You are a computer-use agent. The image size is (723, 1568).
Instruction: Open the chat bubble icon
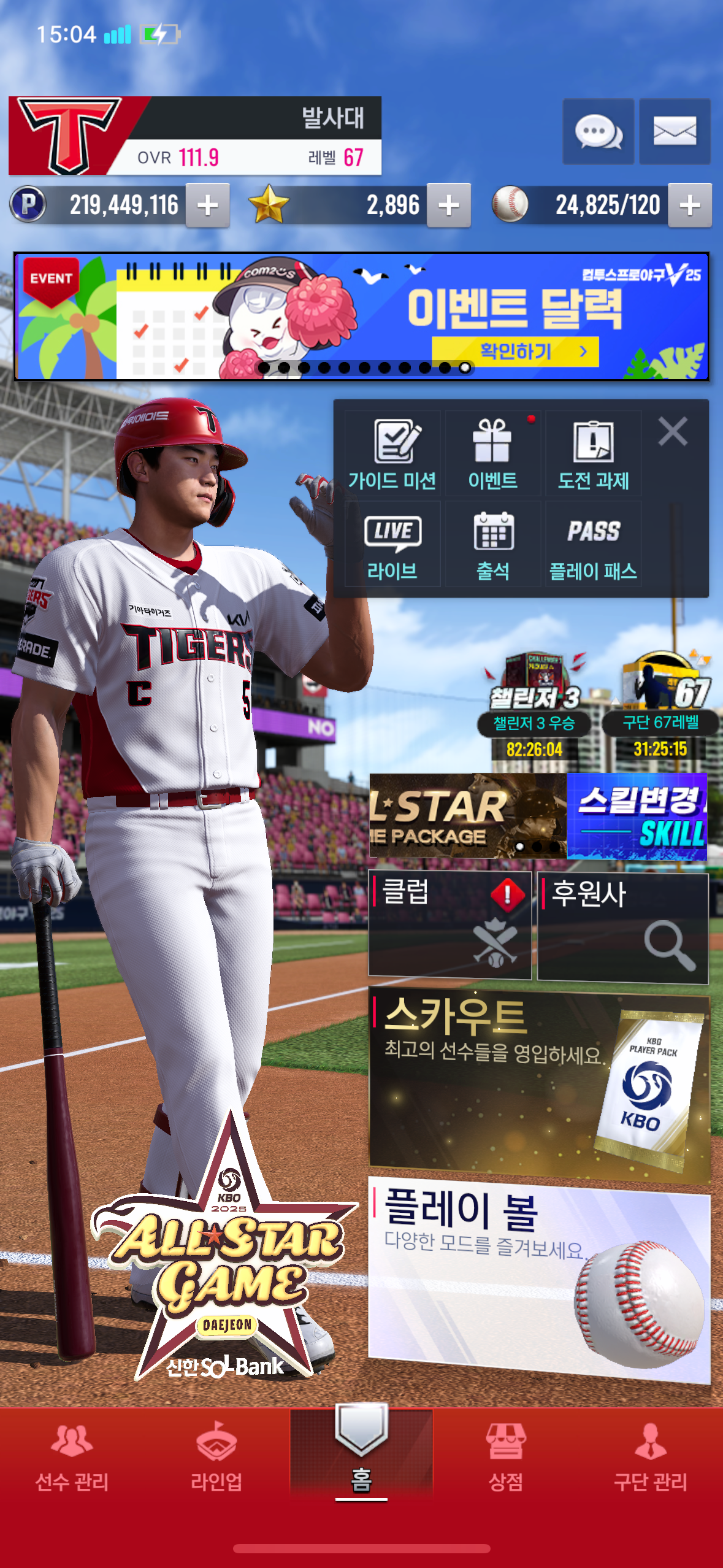598,132
